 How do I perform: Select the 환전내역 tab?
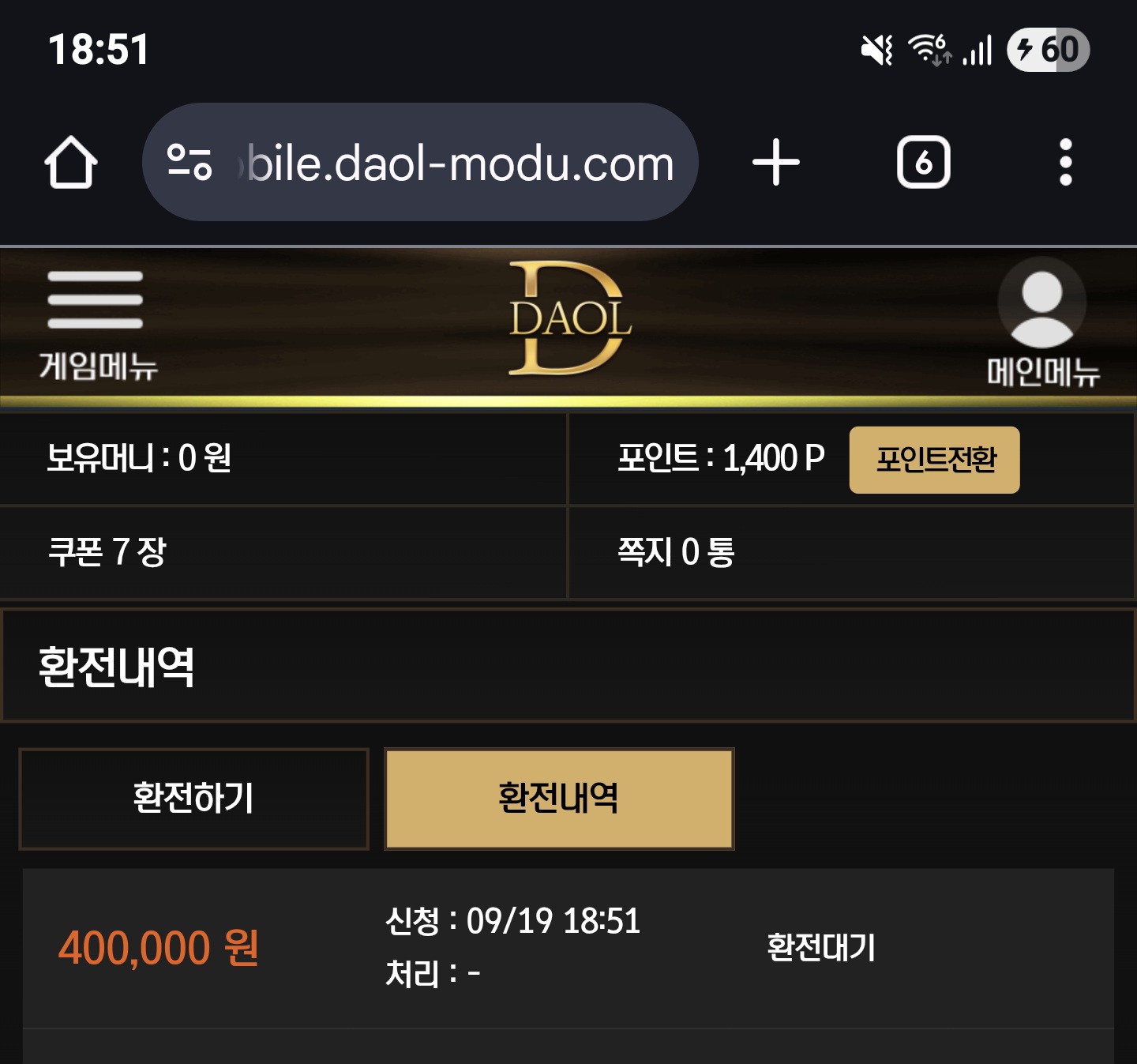pos(559,799)
